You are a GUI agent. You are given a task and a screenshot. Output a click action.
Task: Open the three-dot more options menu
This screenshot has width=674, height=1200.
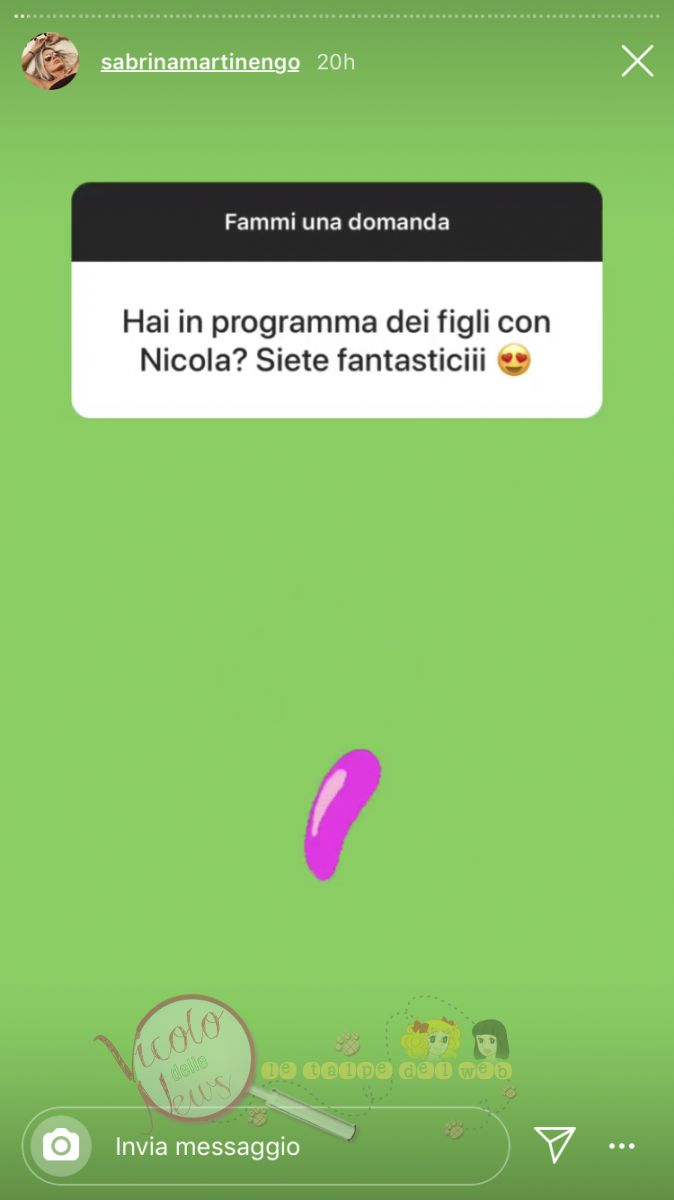tap(622, 1146)
